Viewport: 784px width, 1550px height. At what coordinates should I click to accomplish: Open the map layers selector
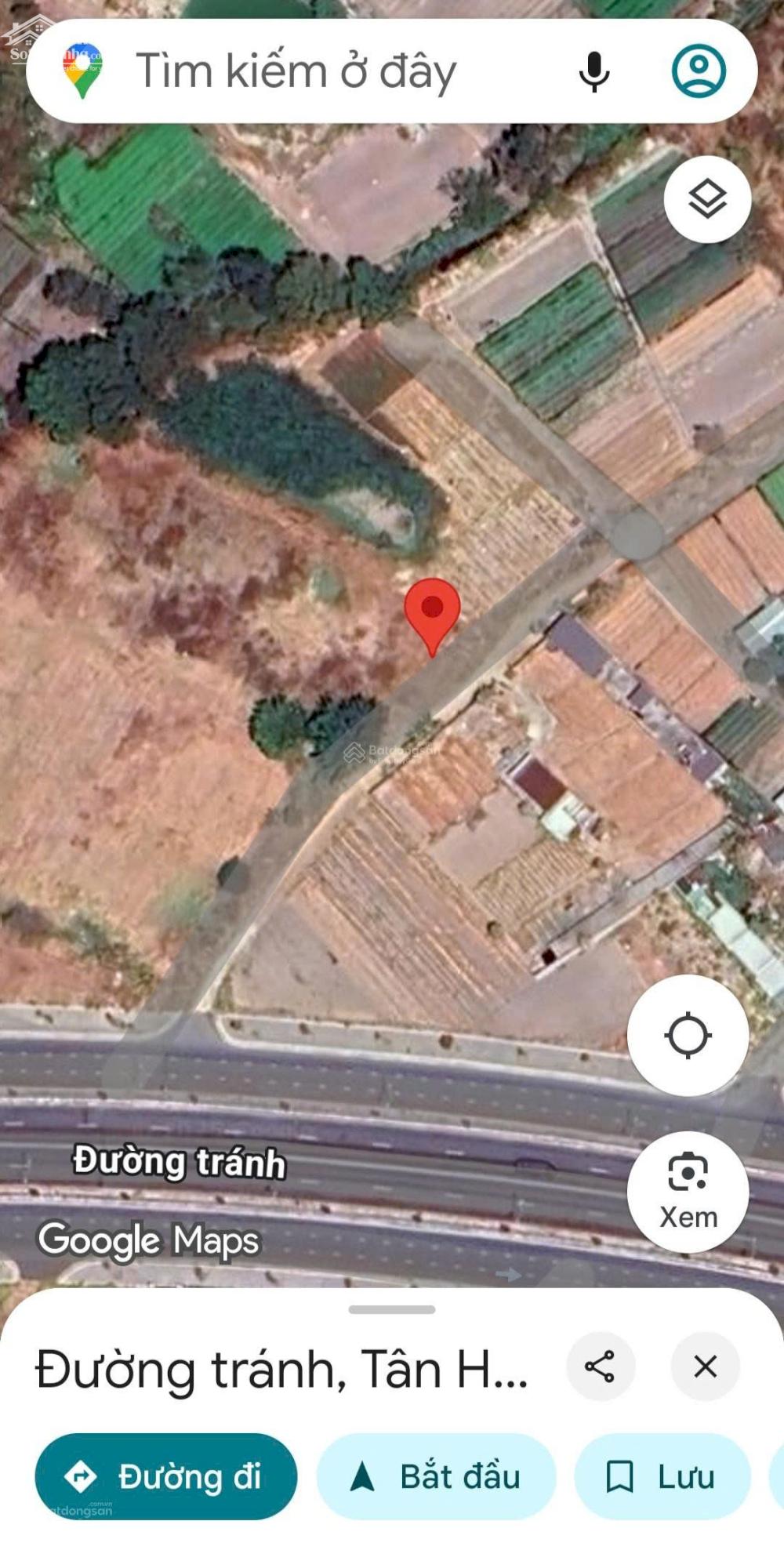click(x=707, y=199)
